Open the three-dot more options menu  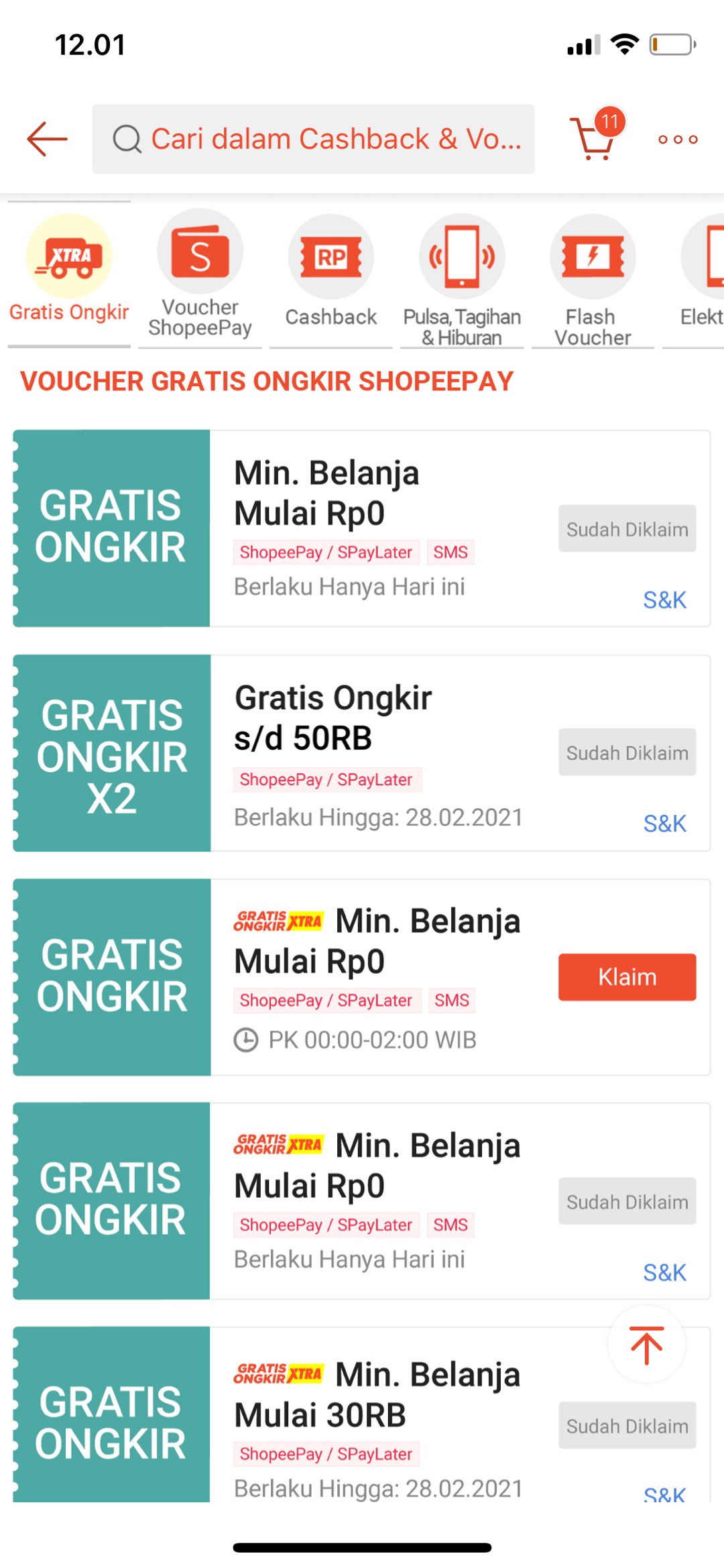click(676, 139)
